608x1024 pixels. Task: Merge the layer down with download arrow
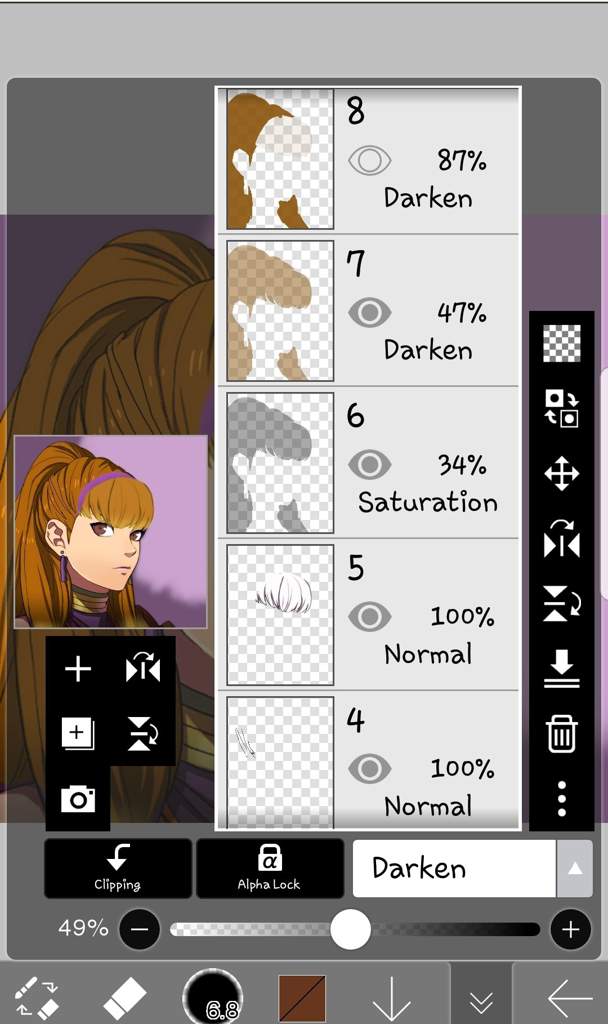(x=561, y=668)
